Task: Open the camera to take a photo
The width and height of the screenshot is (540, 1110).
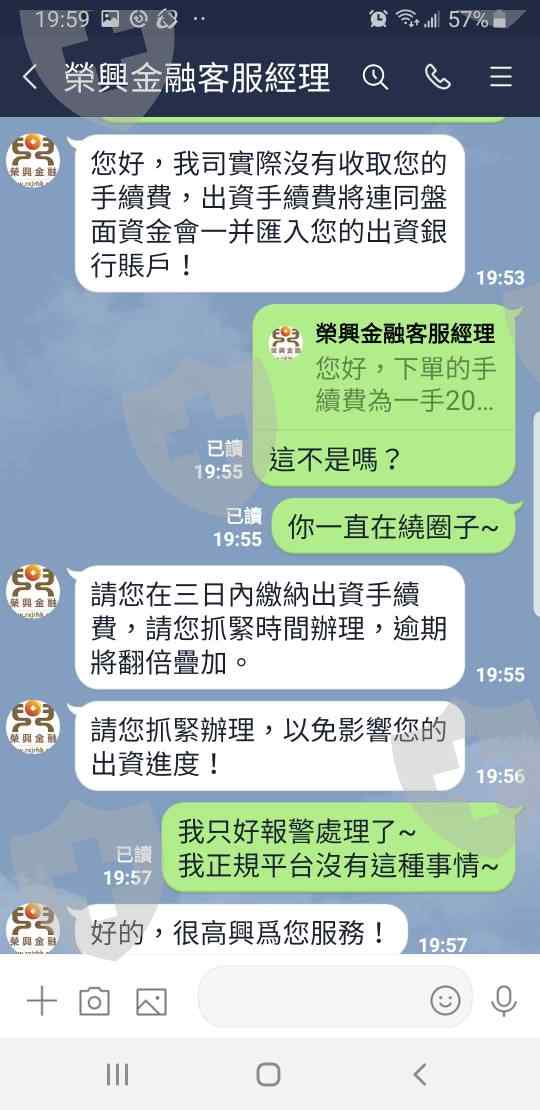Action: [x=94, y=1002]
